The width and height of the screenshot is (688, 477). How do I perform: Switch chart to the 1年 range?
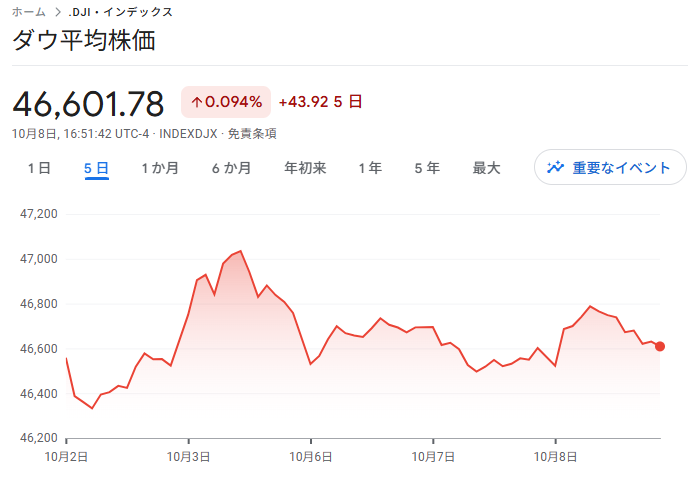click(x=370, y=168)
